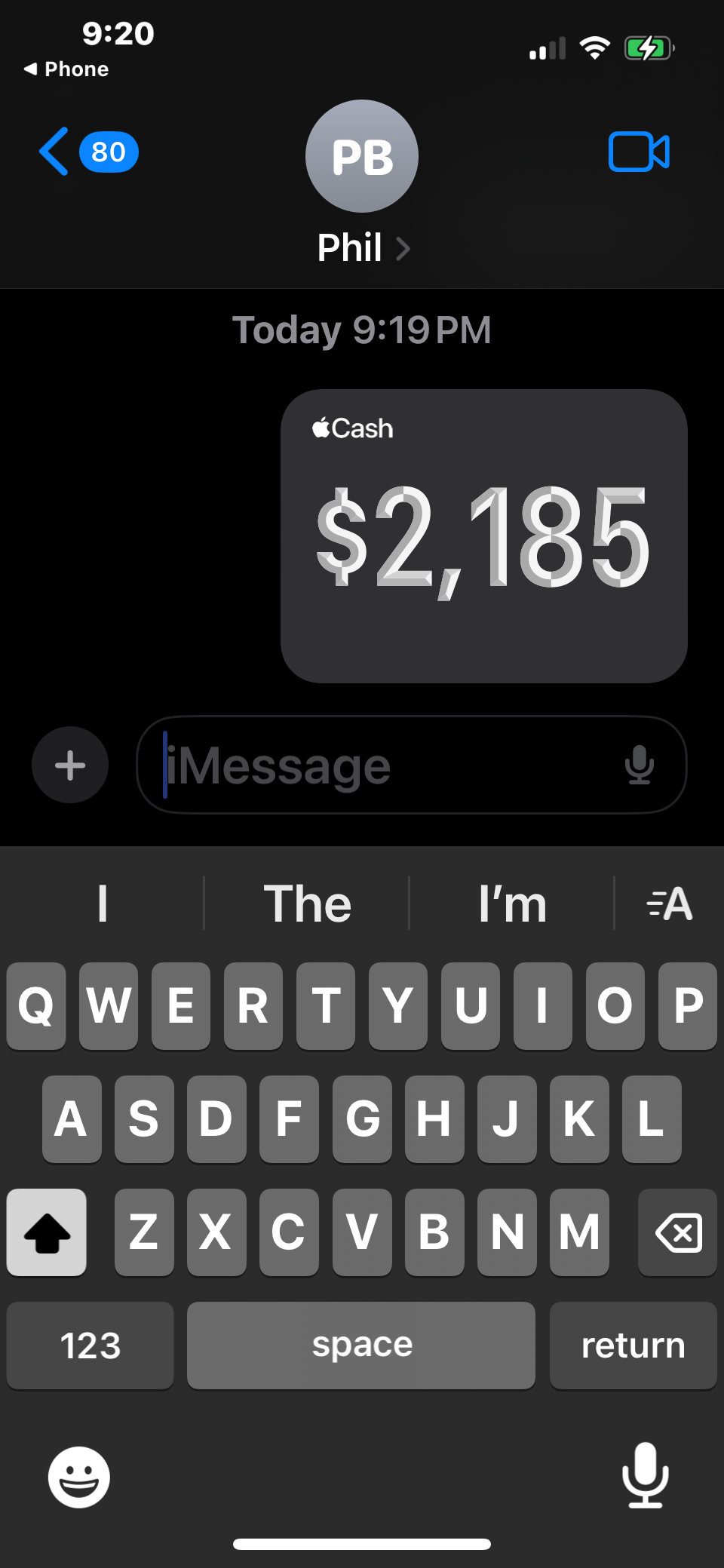This screenshot has height=1568, width=724.
Task: Insert the suggestion "I'm"
Action: [x=512, y=904]
